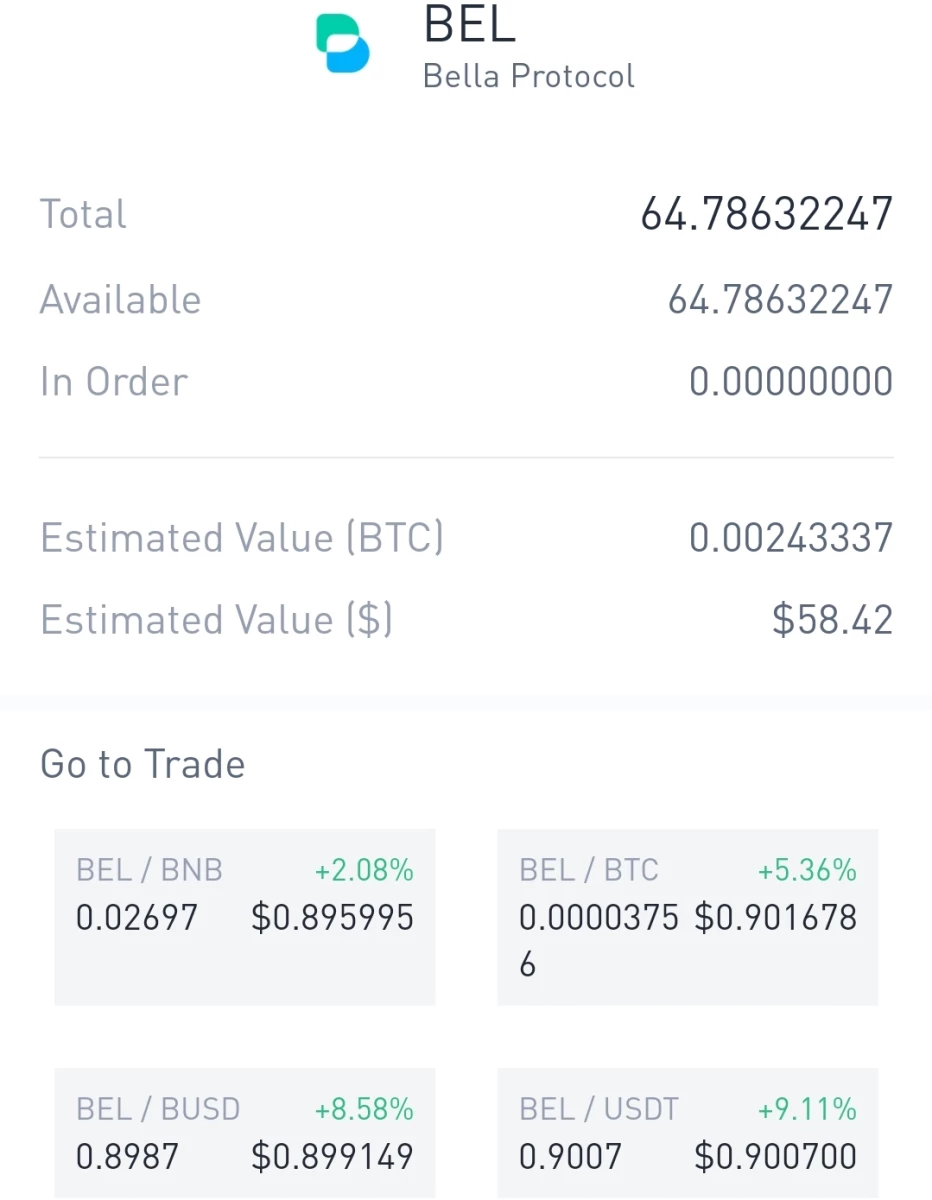Trade BEL against USDT

[x=688, y=1133]
